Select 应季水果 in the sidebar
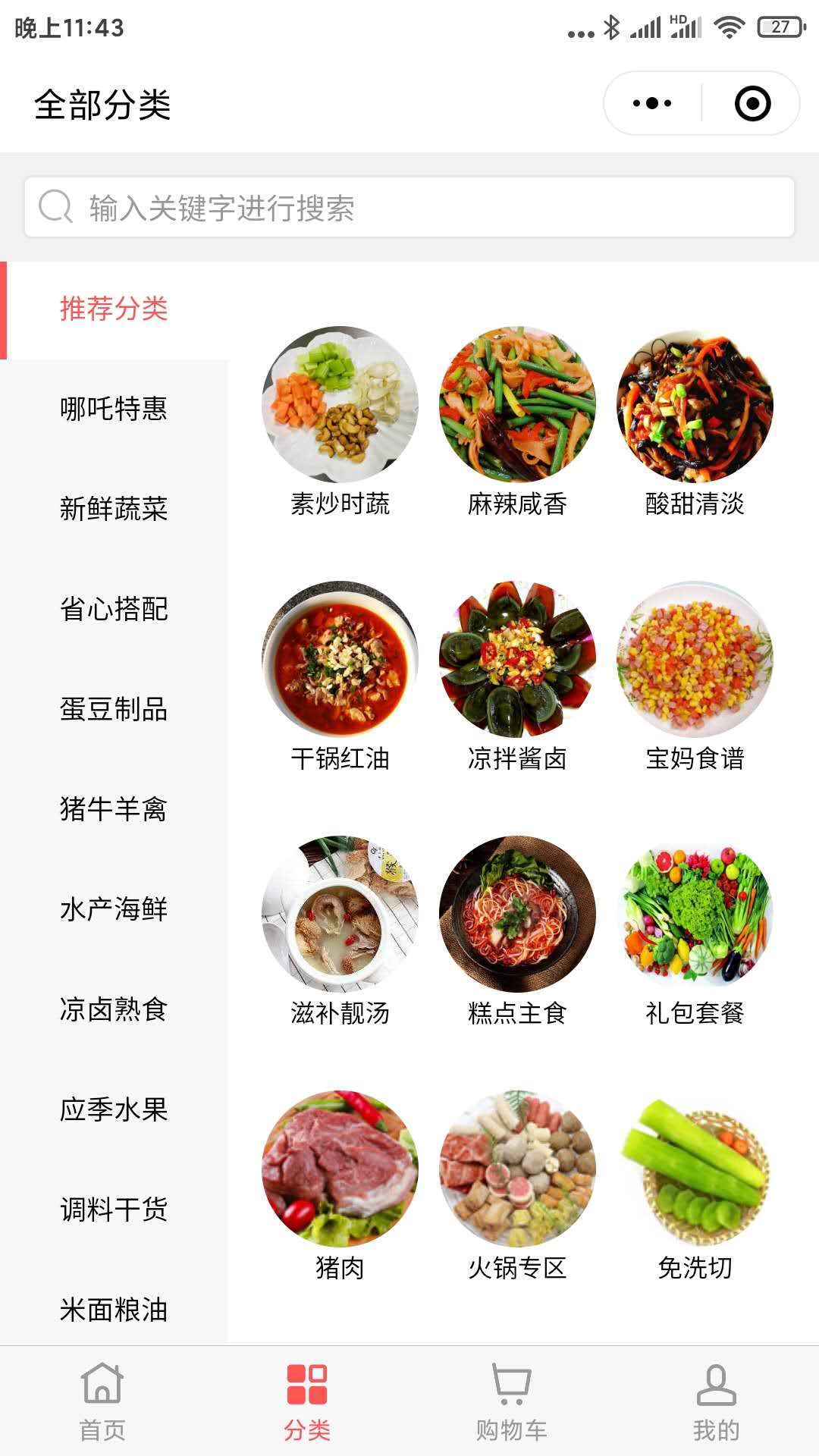The image size is (819, 1456). [114, 1109]
